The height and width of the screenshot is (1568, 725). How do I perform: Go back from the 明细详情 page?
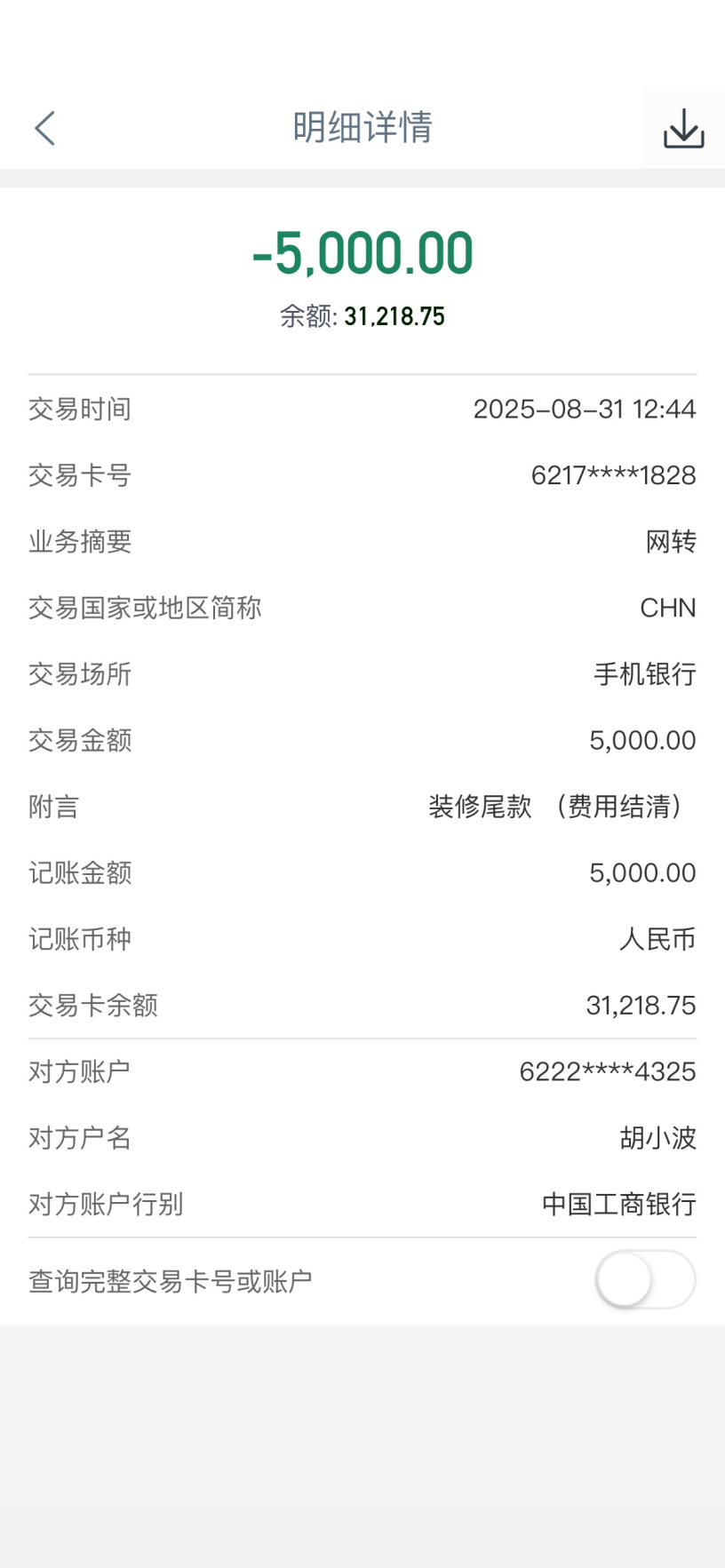45,128
